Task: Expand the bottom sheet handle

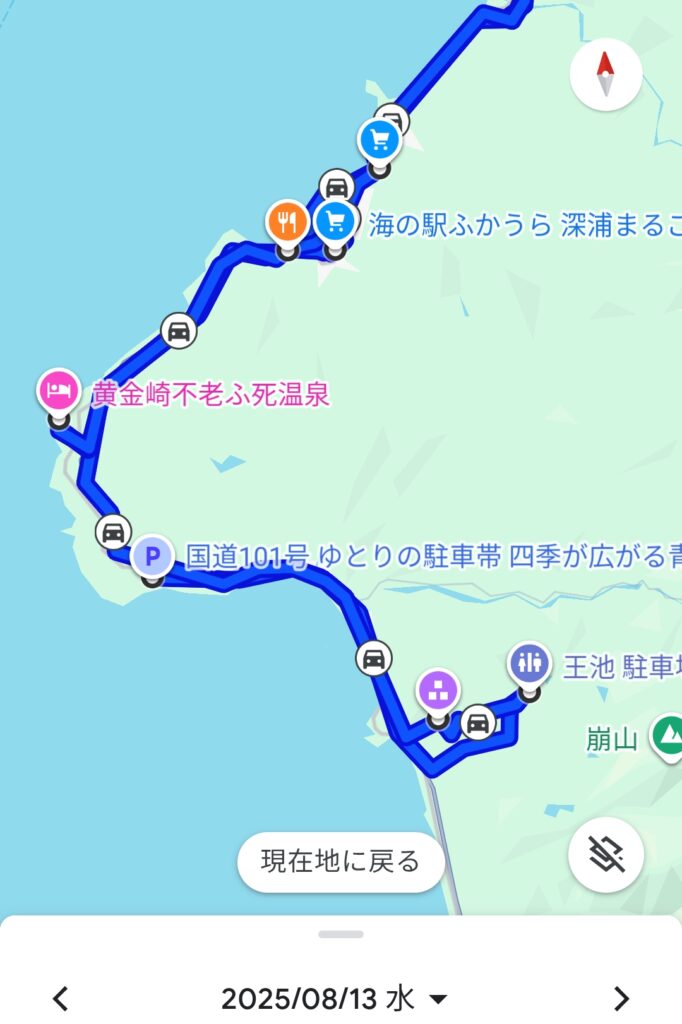Action: click(x=341, y=934)
